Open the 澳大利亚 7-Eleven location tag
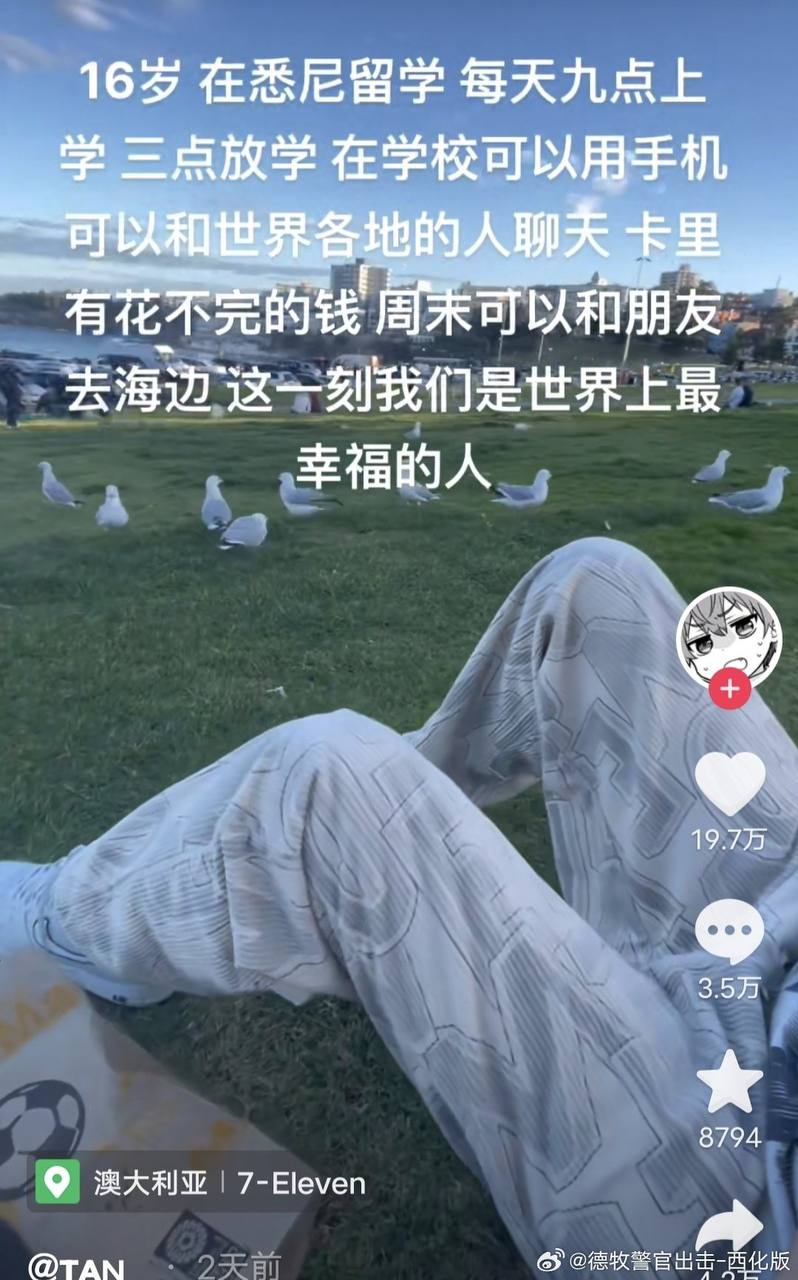This screenshot has width=798, height=1280. point(200,1183)
